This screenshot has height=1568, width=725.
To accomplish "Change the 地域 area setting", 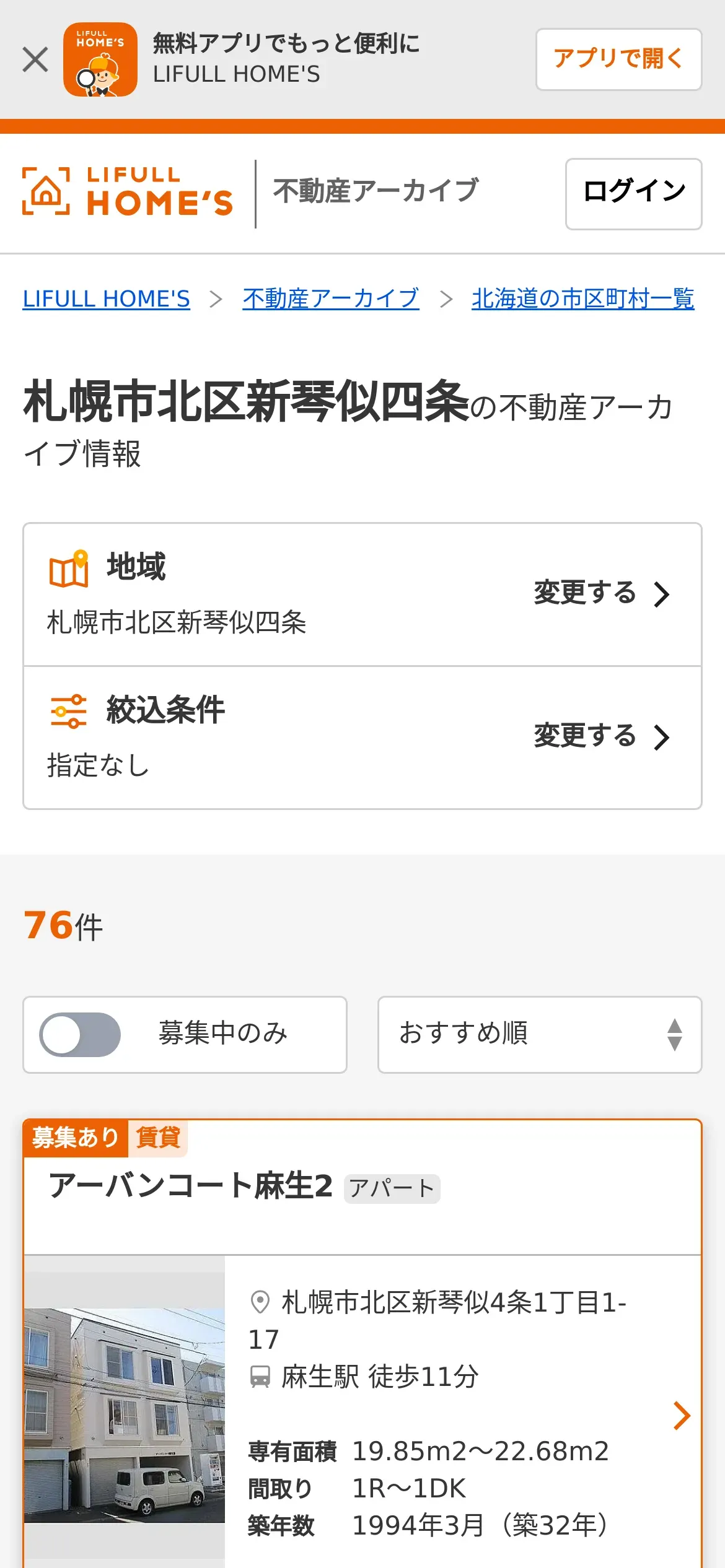I will [x=601, y=594].
